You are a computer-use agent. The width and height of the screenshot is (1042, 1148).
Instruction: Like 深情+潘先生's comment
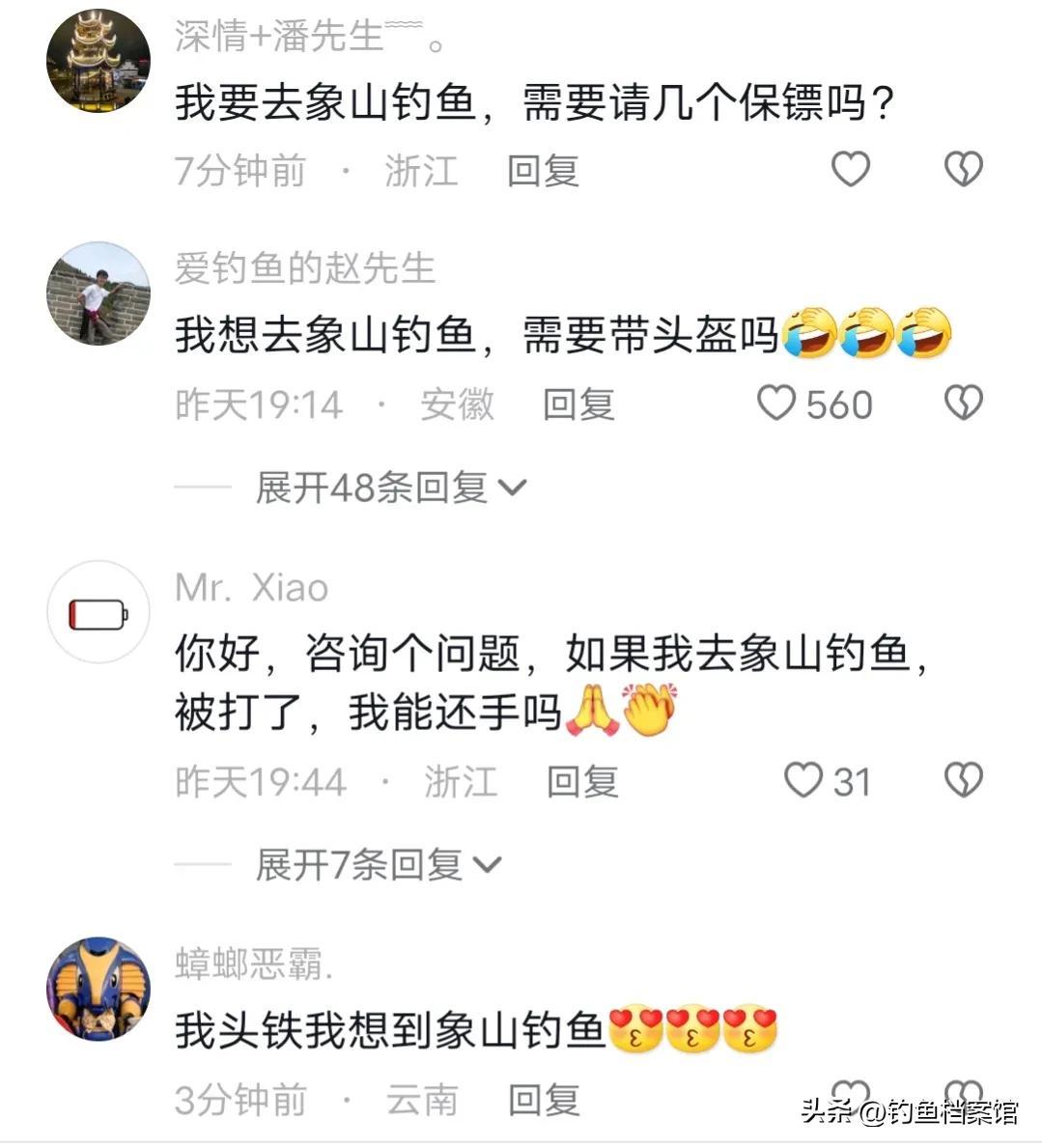pos(851,170)
